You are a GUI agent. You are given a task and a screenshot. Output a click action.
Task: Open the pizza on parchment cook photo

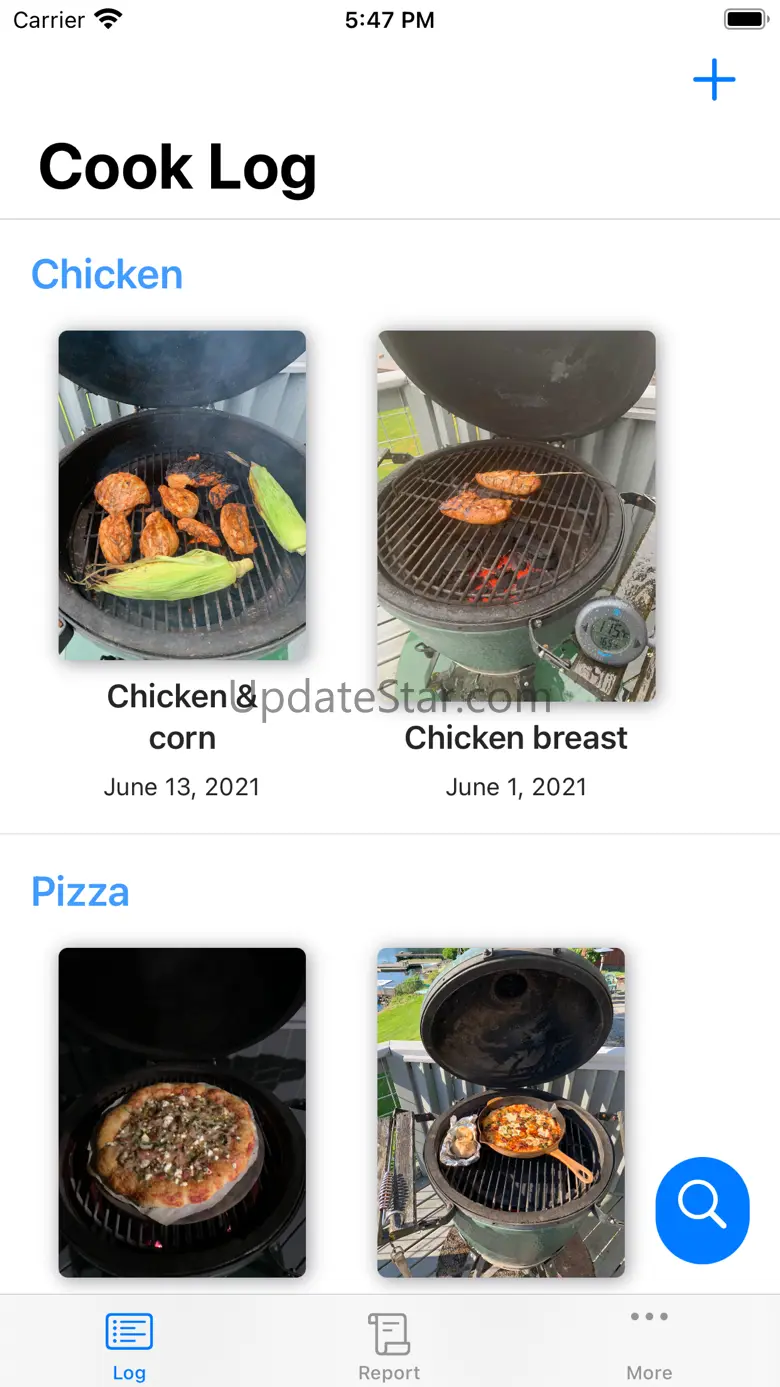(182, 1112)
